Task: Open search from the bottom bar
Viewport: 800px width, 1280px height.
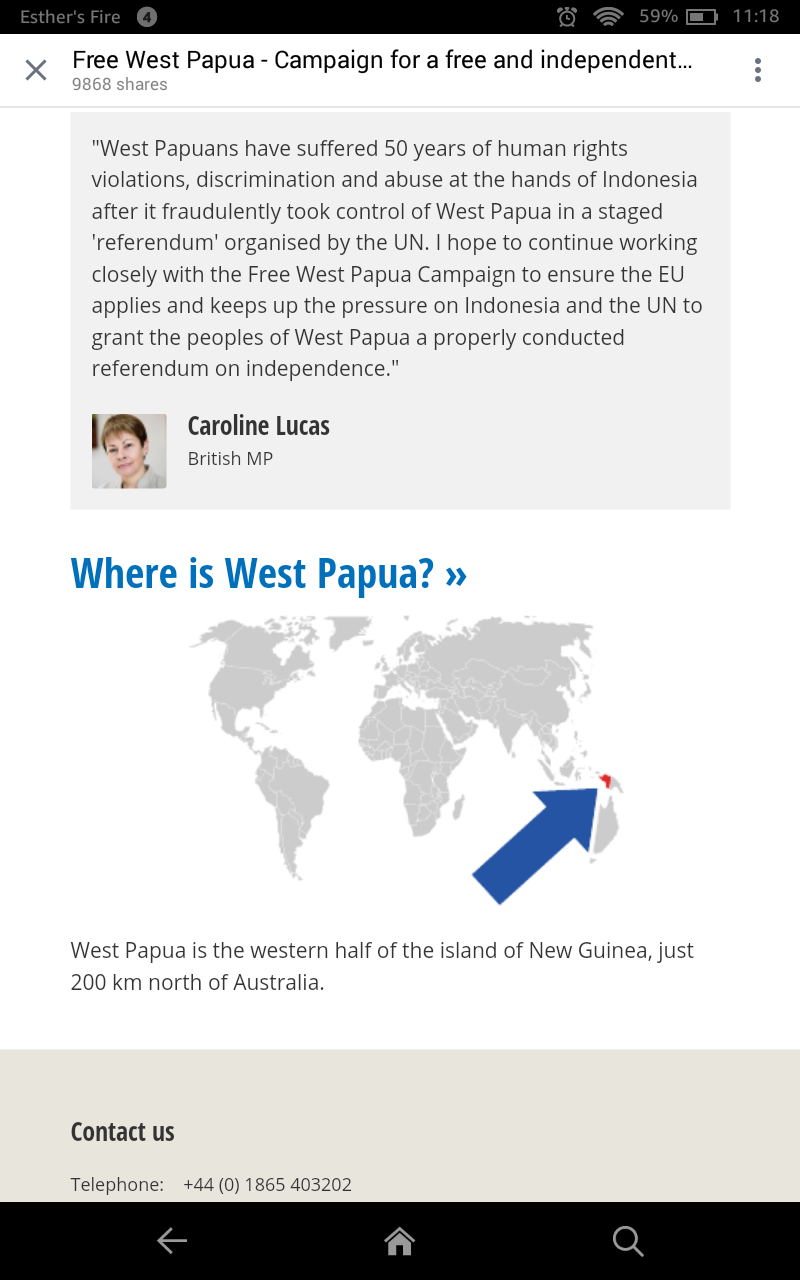Action: (627, 1241)
